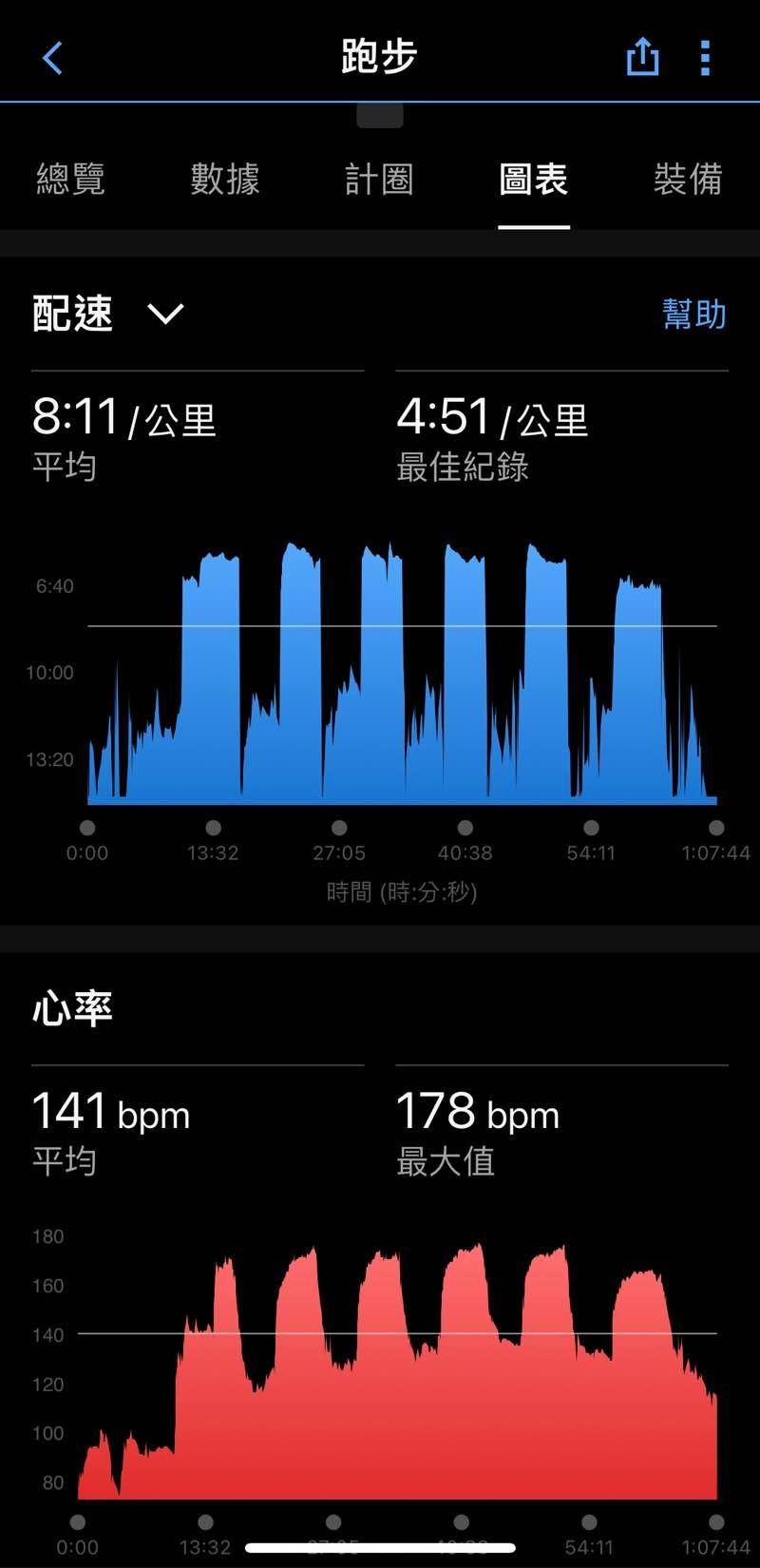Open the three-dot overflow menu
The image size is (760, 1568).
pos(705,58)
